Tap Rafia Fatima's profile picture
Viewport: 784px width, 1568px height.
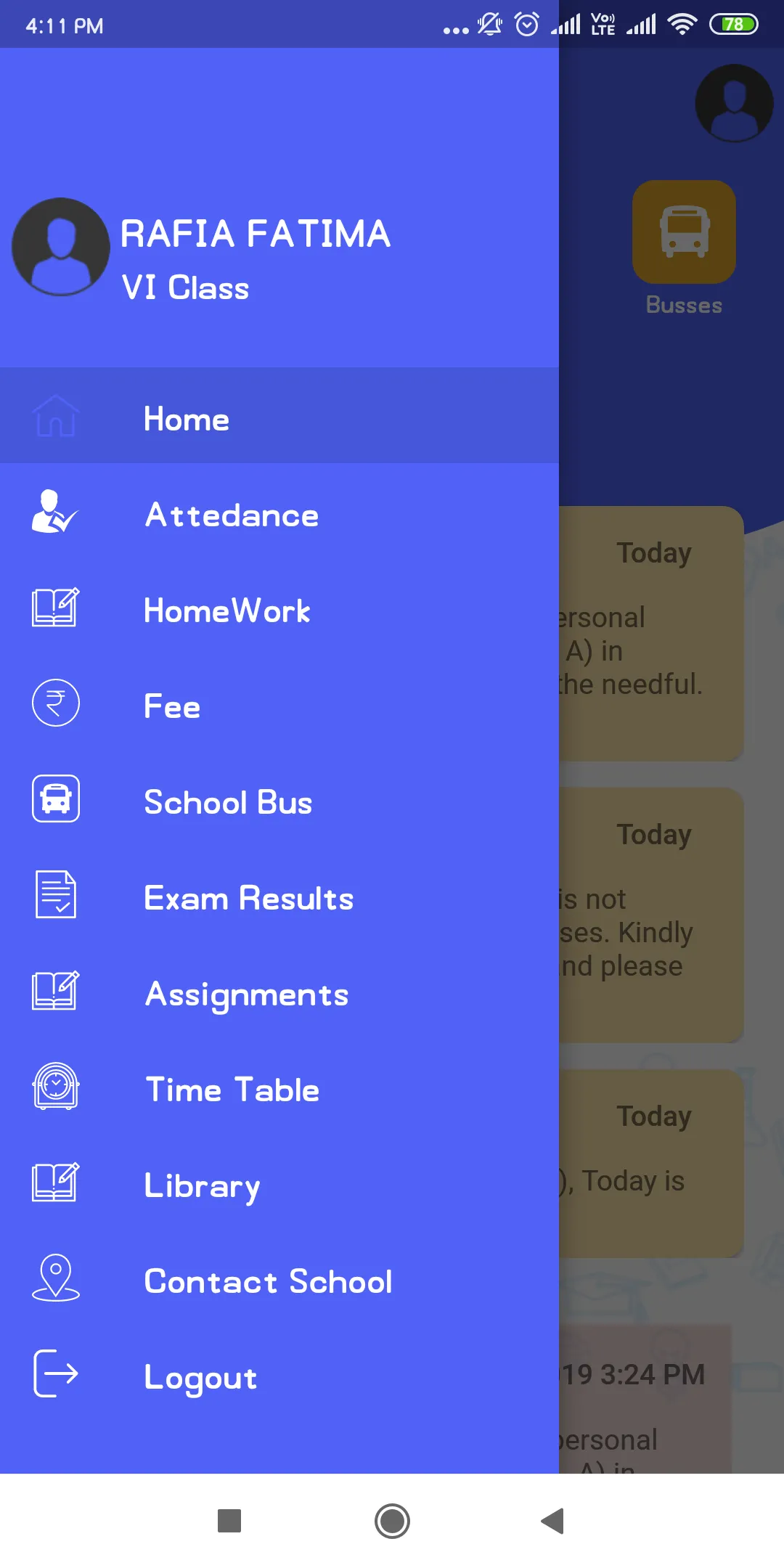(x=61, y=247)
